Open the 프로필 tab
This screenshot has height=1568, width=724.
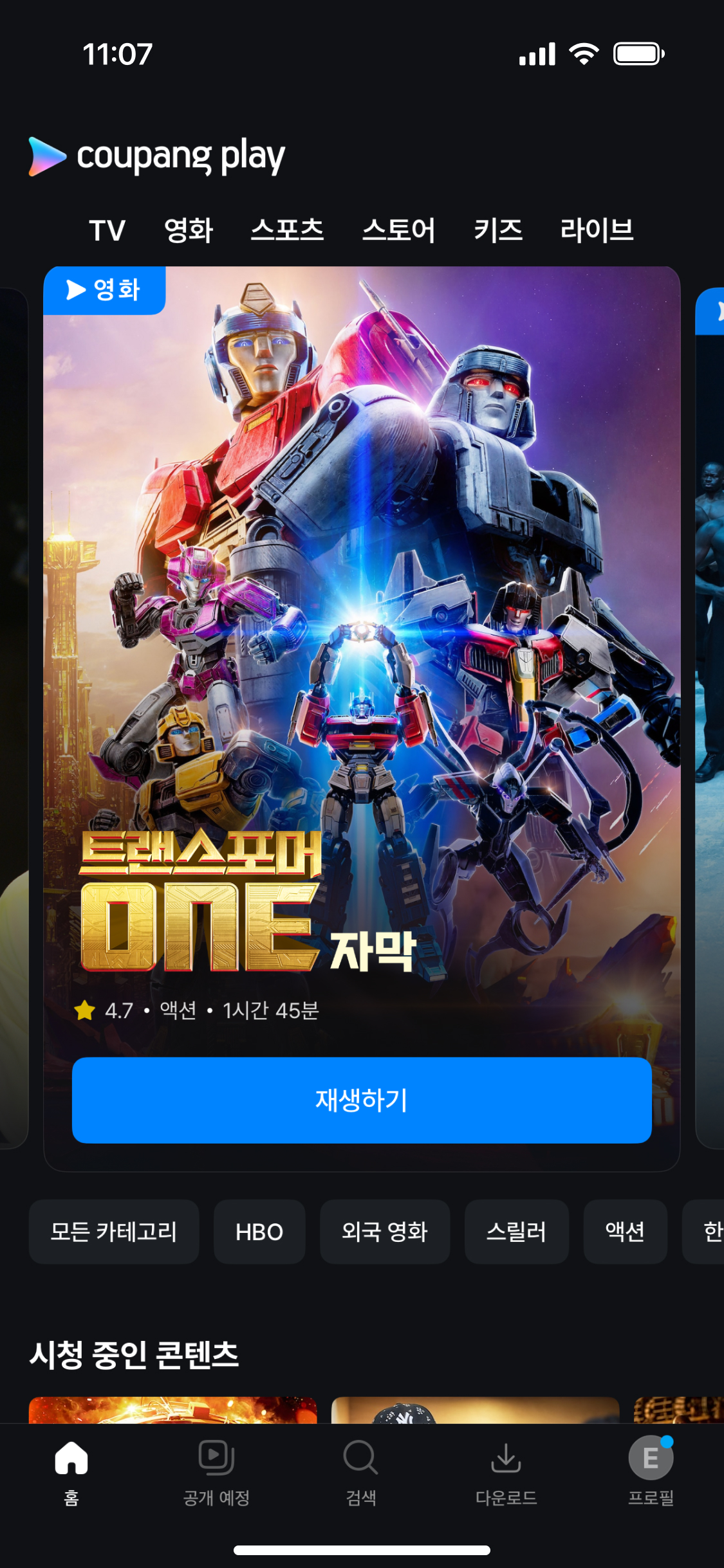(651, 1471)
